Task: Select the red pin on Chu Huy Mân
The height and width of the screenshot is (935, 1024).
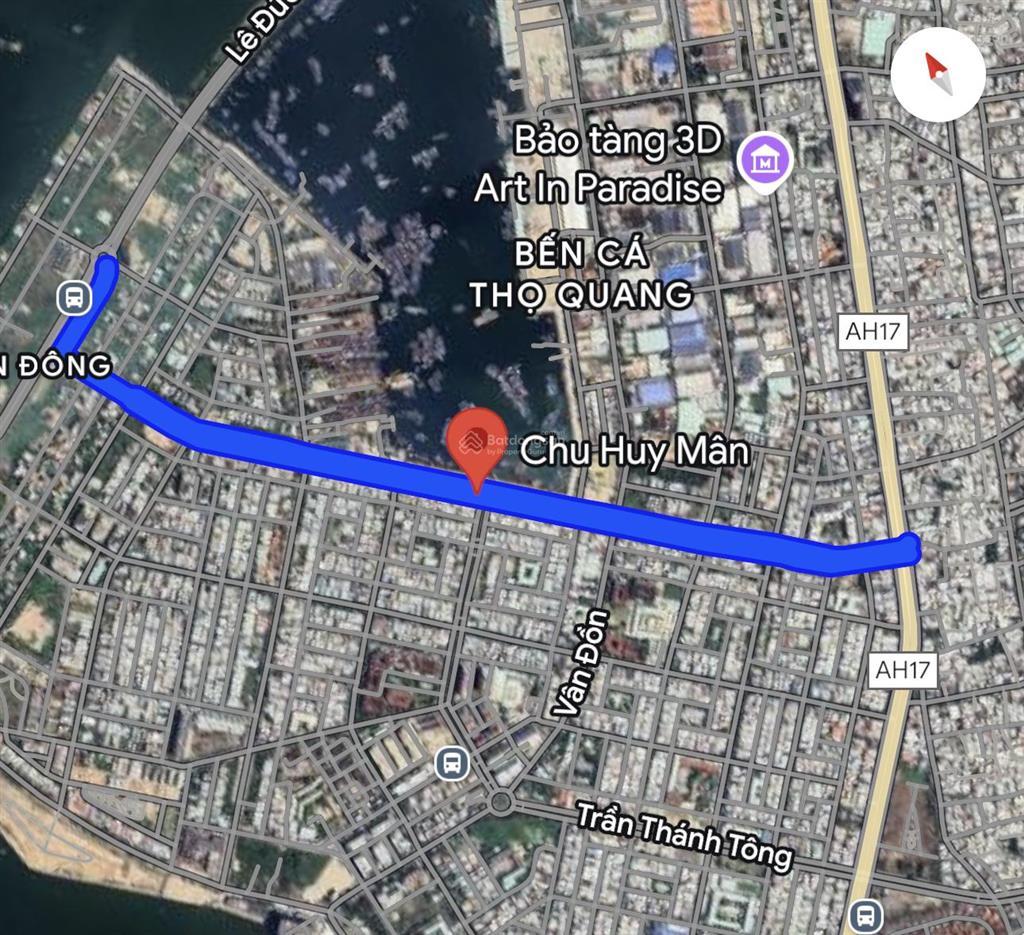Action: [477, 441]
